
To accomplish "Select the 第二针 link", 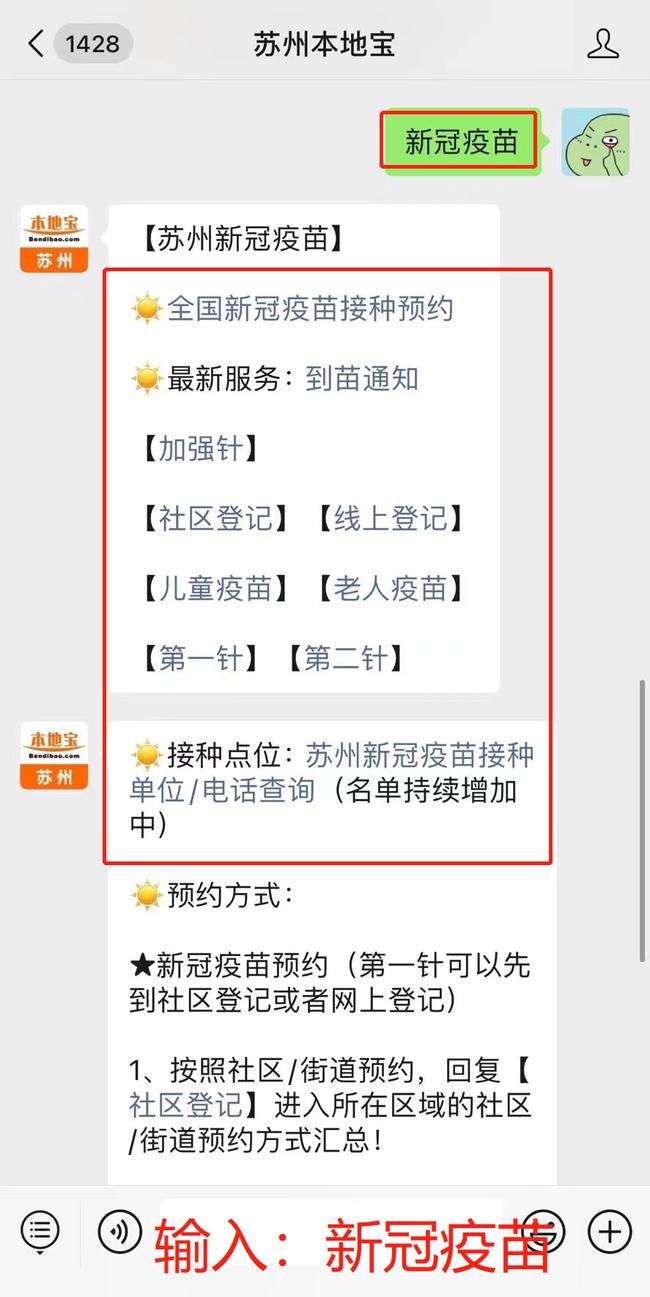I will click(x=346, y=658).
